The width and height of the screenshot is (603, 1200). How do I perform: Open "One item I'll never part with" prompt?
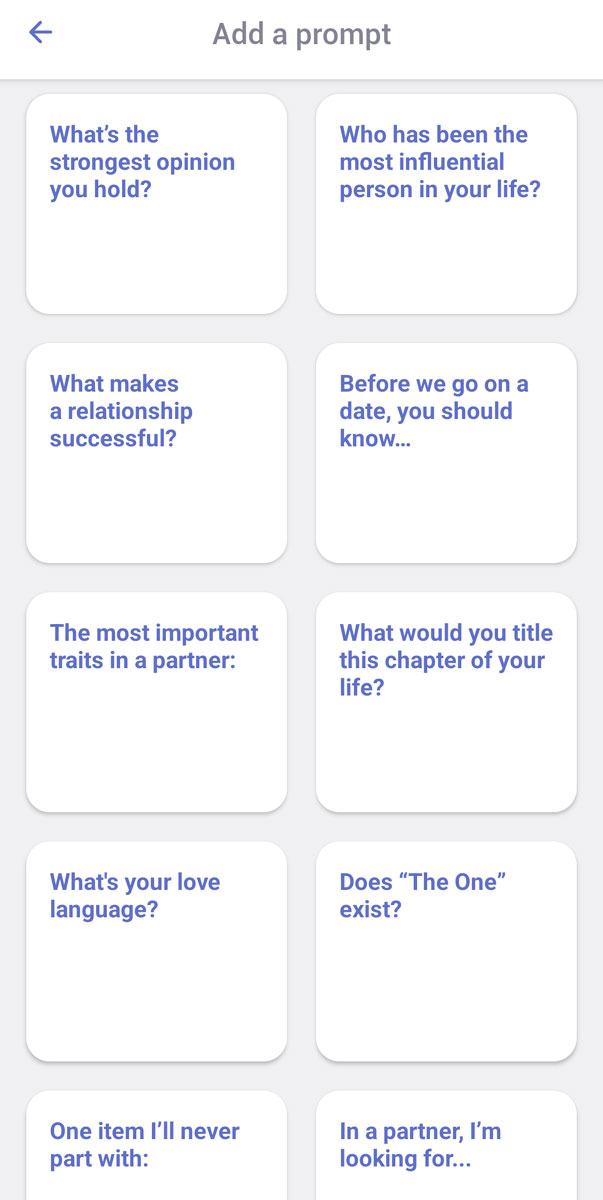click(156, 1145)
